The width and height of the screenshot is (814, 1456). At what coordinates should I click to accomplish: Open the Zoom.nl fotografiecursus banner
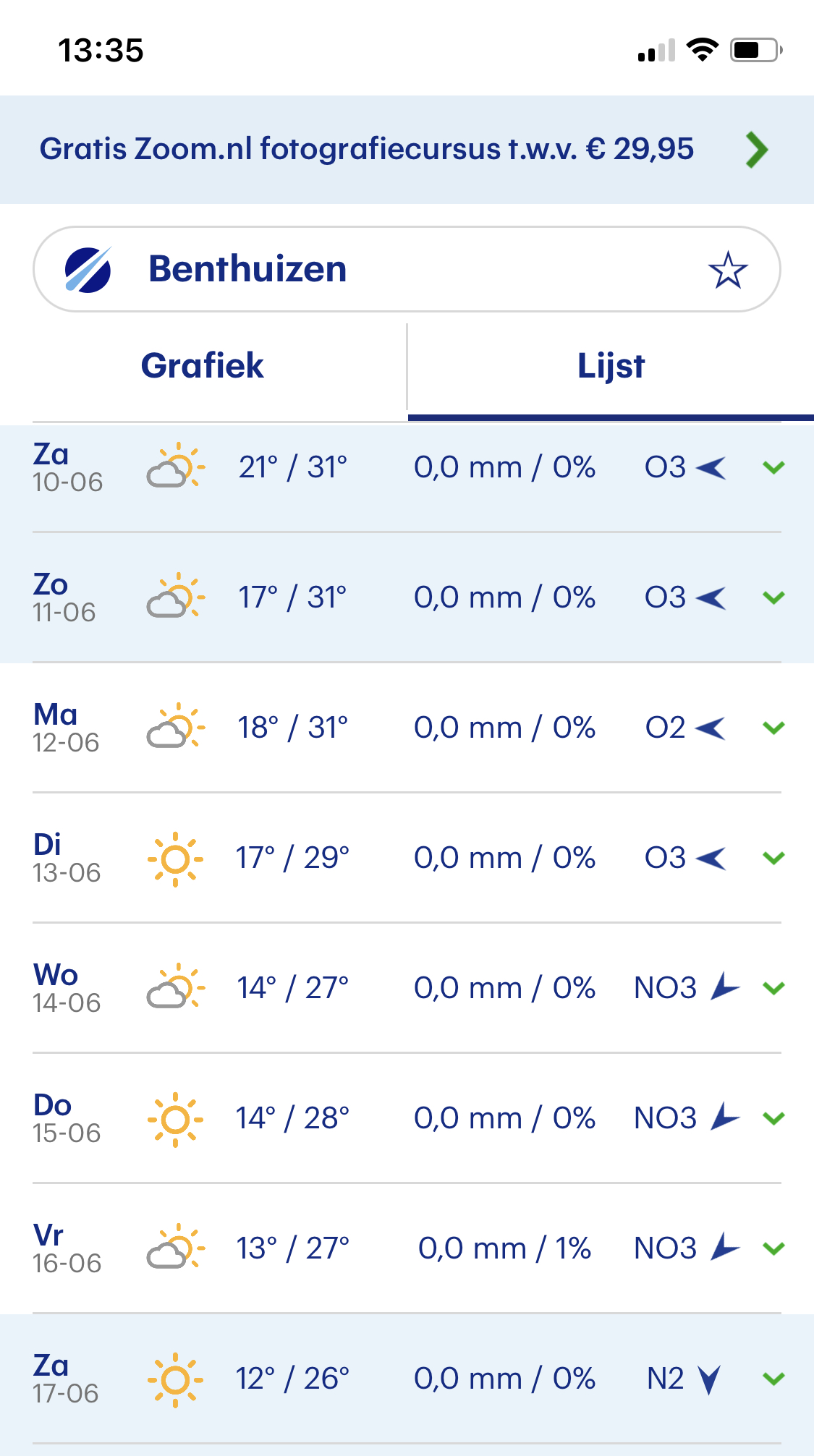click(x=405, y=150)
